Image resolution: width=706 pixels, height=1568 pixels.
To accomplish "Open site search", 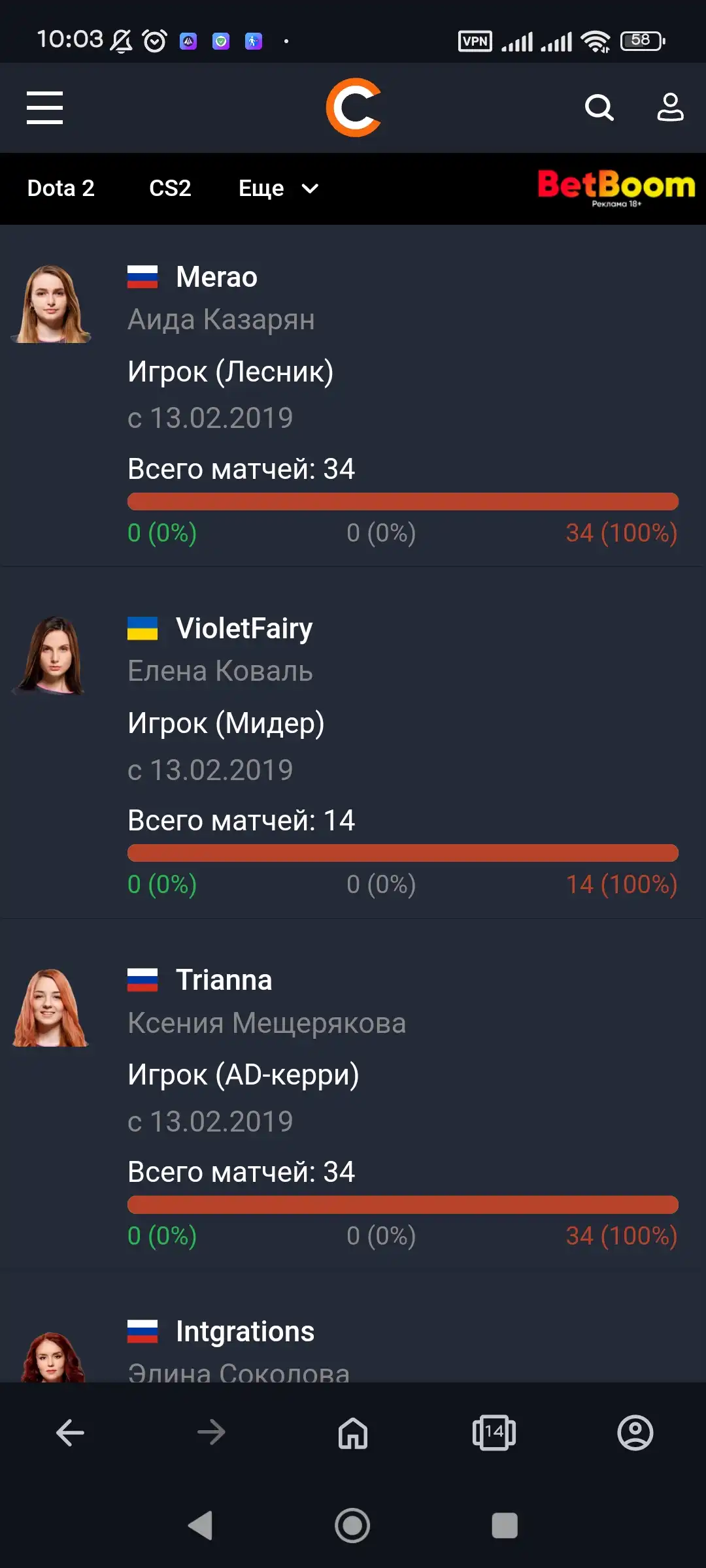I will 599,108.
